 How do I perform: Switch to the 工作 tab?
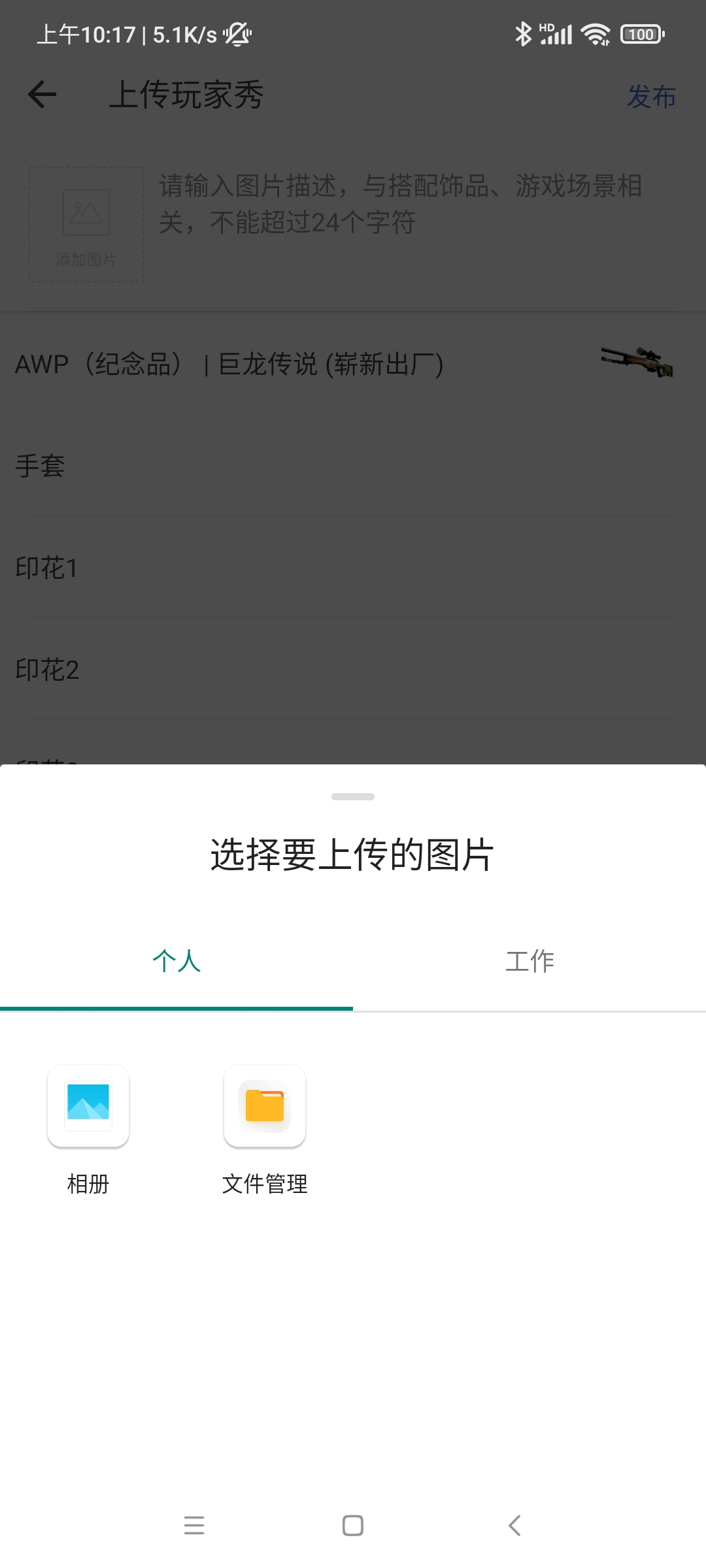[x=529, y=961]
